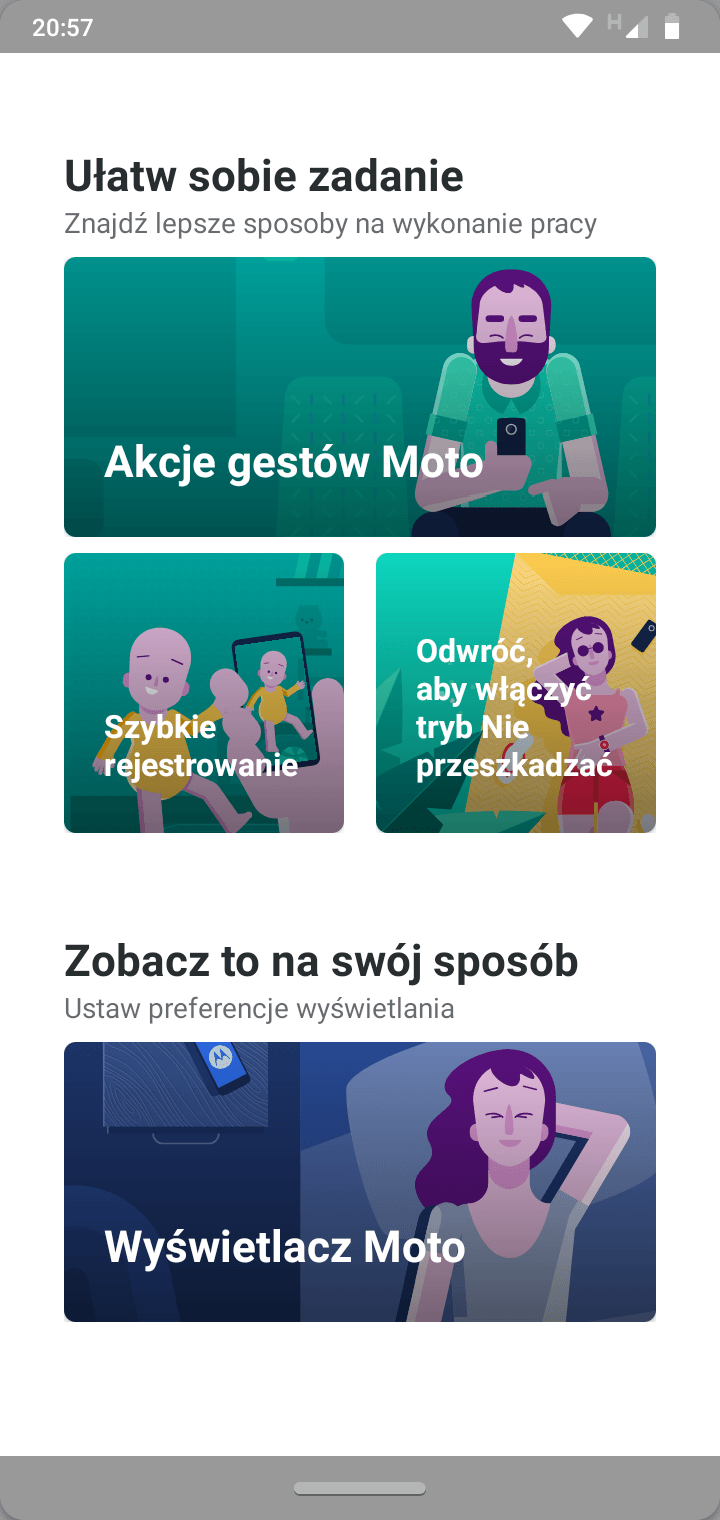Screen dimensions: 720x1520
Task: Tap the home gesture pill
Action: 360,1489
